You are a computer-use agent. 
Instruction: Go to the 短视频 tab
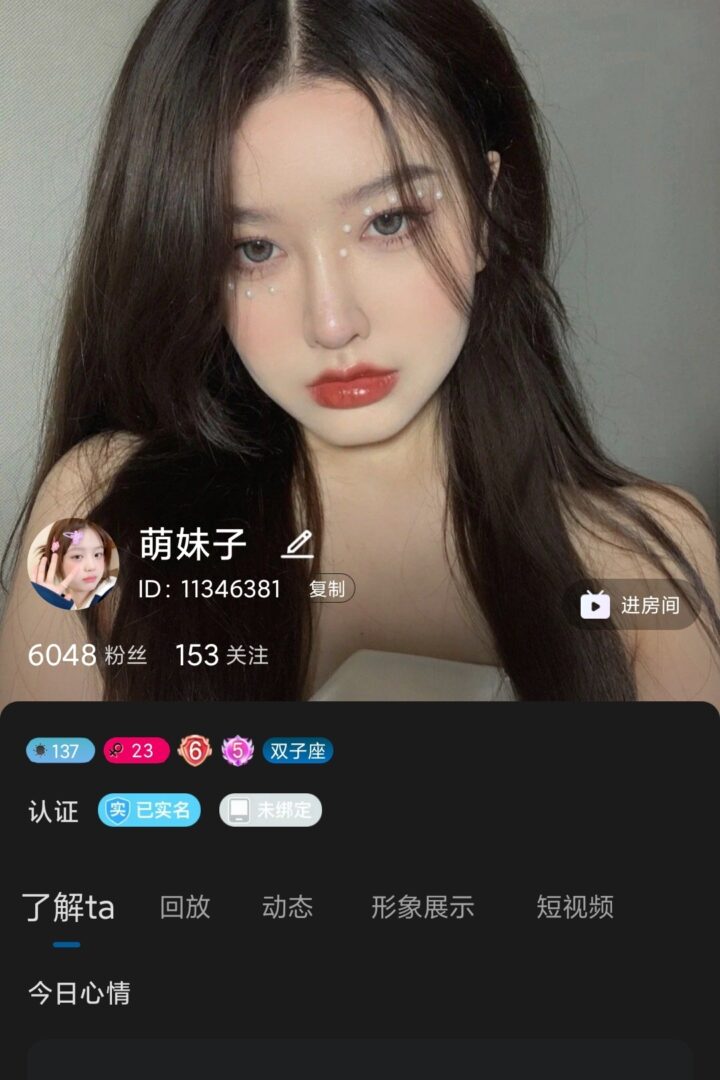click(x=574, y=907)
